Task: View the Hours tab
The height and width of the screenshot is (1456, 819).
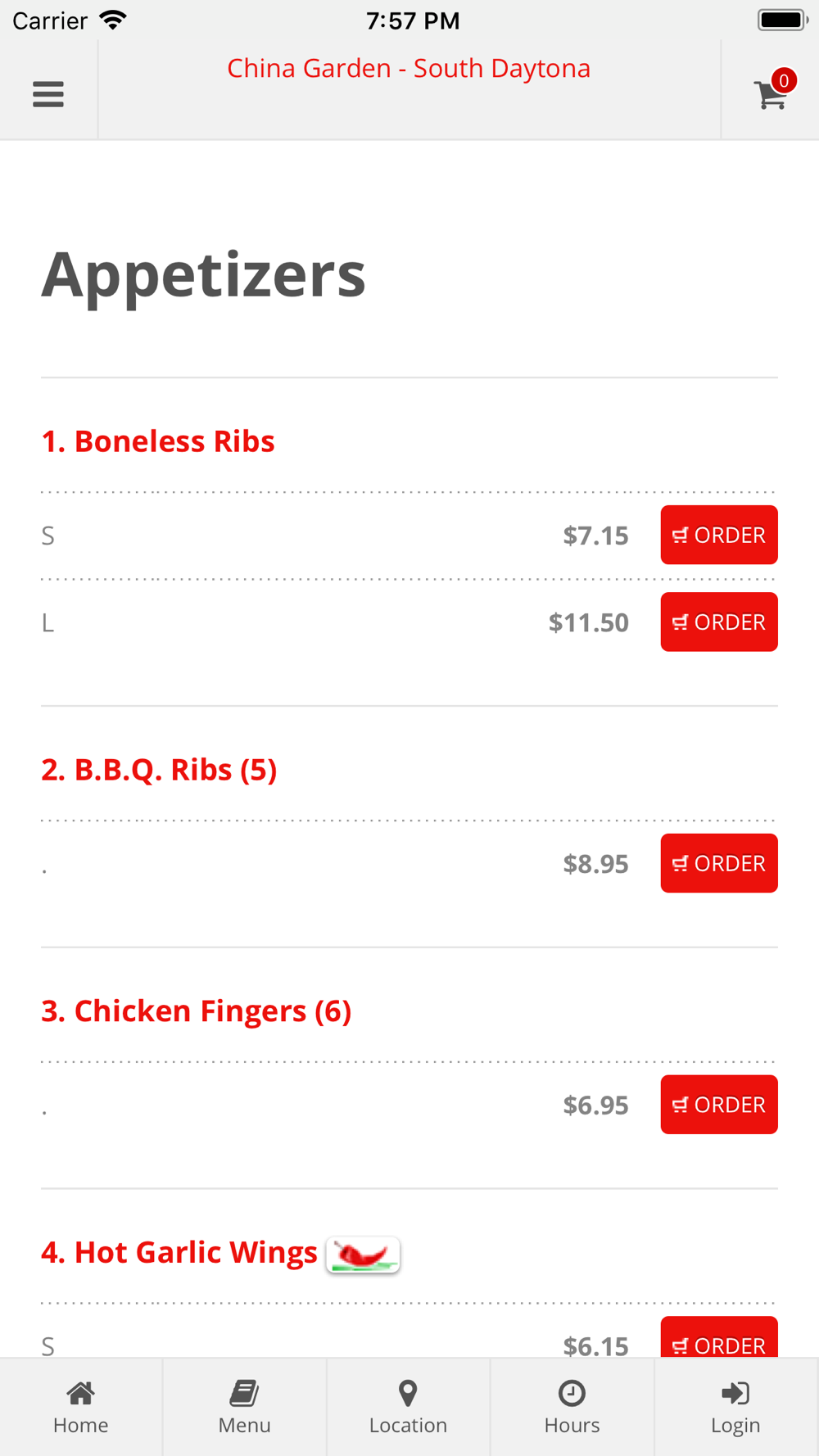Action: click(x=572, y=1408)
